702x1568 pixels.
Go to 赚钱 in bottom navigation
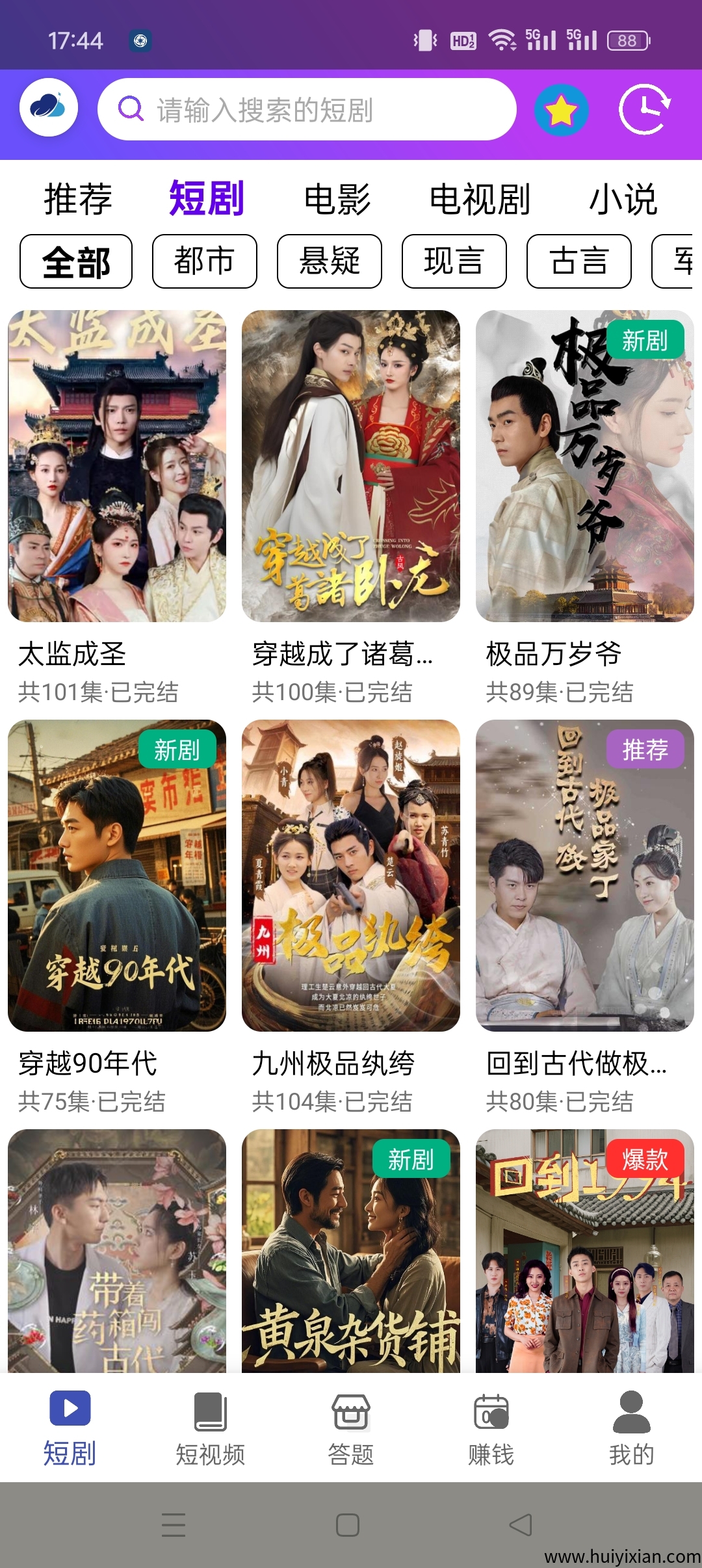[x=491, y=1428]
